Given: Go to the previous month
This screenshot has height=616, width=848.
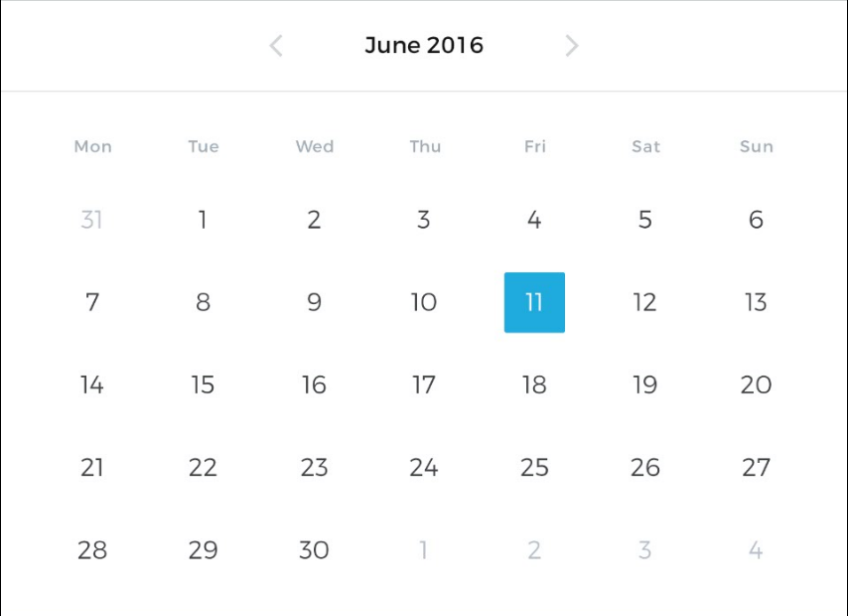Looking at the screenshot, I should pos(276,46).
